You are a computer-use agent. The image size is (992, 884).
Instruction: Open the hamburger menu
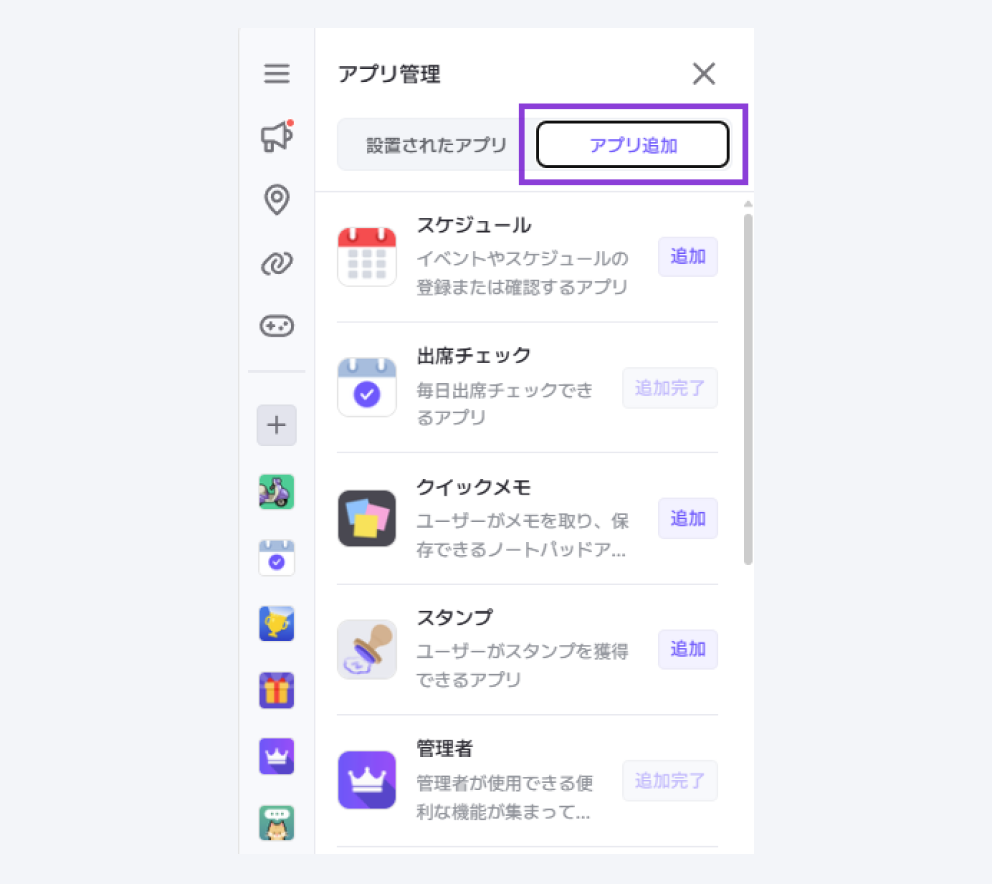coord(276,74)
